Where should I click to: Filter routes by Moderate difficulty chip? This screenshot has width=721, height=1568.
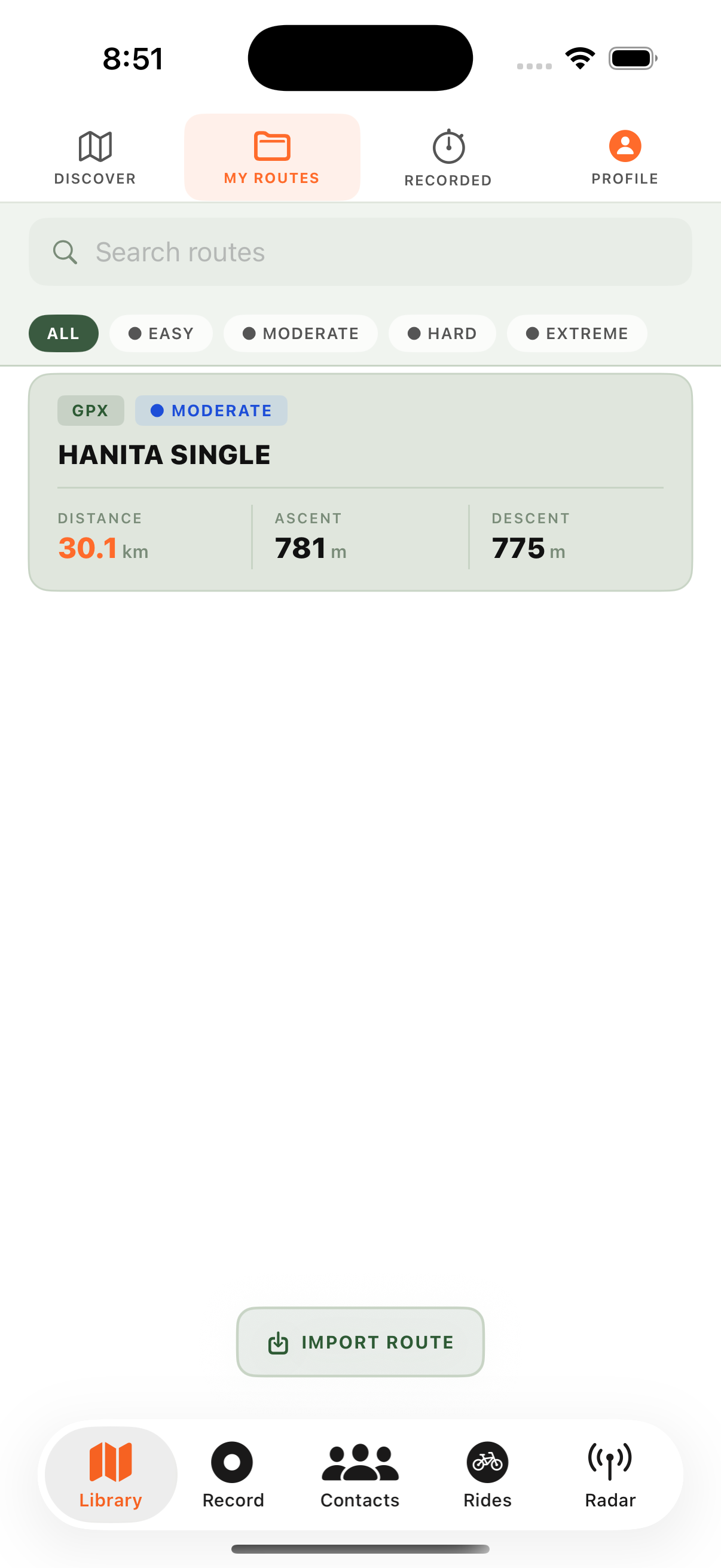pos(301,334)
